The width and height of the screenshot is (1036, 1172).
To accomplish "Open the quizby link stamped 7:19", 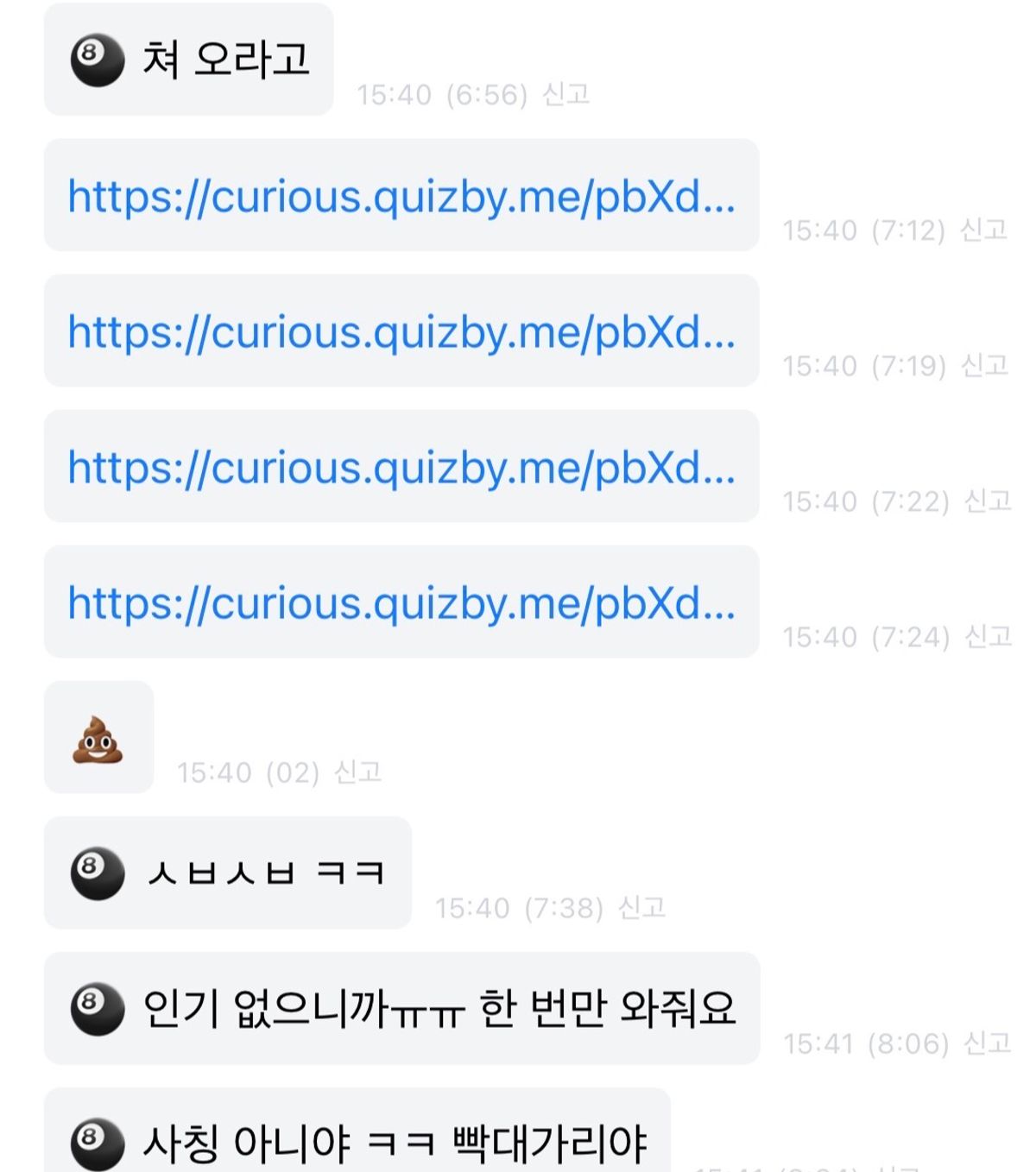I will [401, 332].
